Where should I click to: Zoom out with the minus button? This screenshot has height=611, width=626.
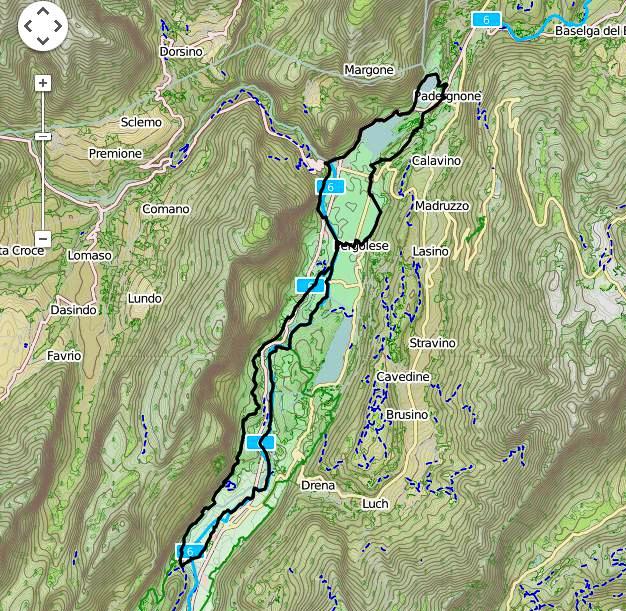point(43,239)
